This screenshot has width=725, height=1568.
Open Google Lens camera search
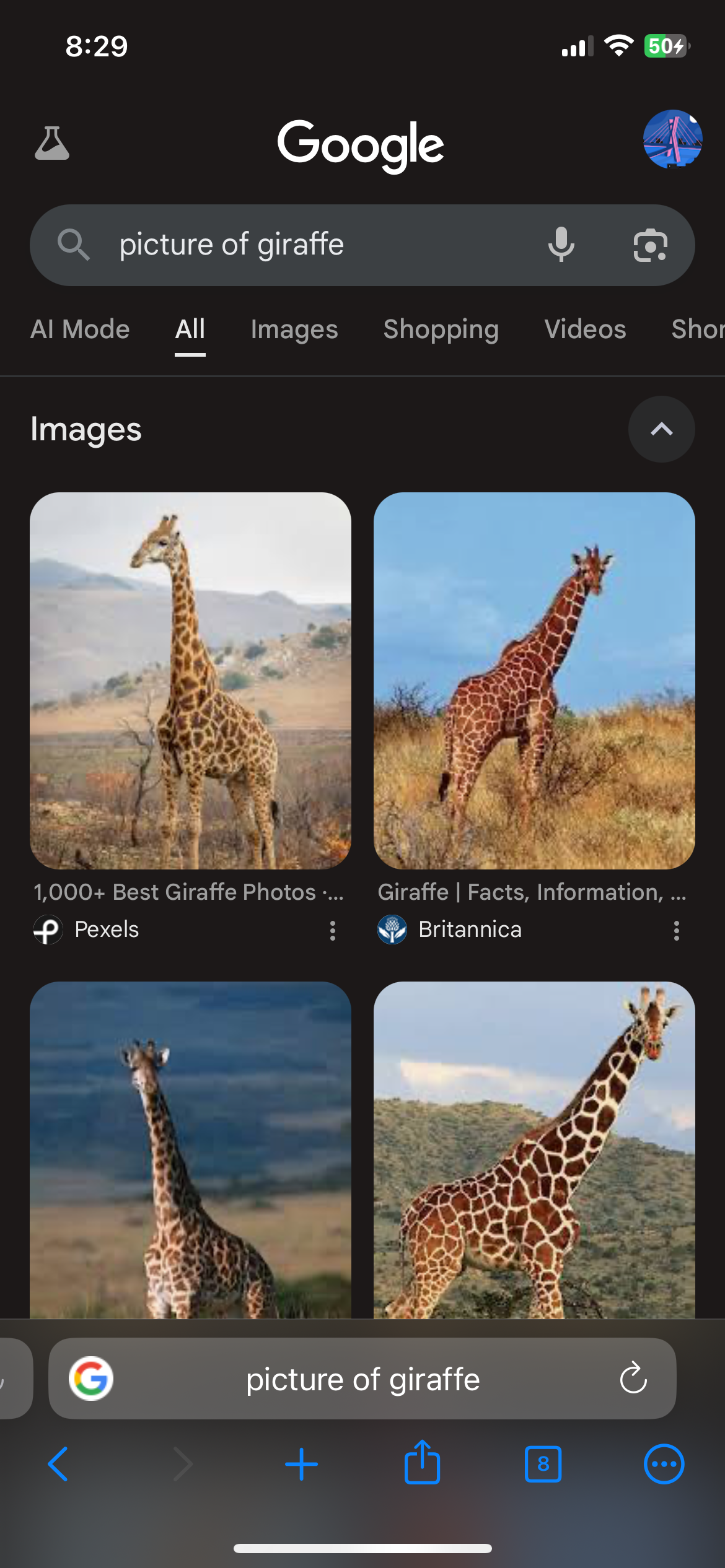coord(650,245)
